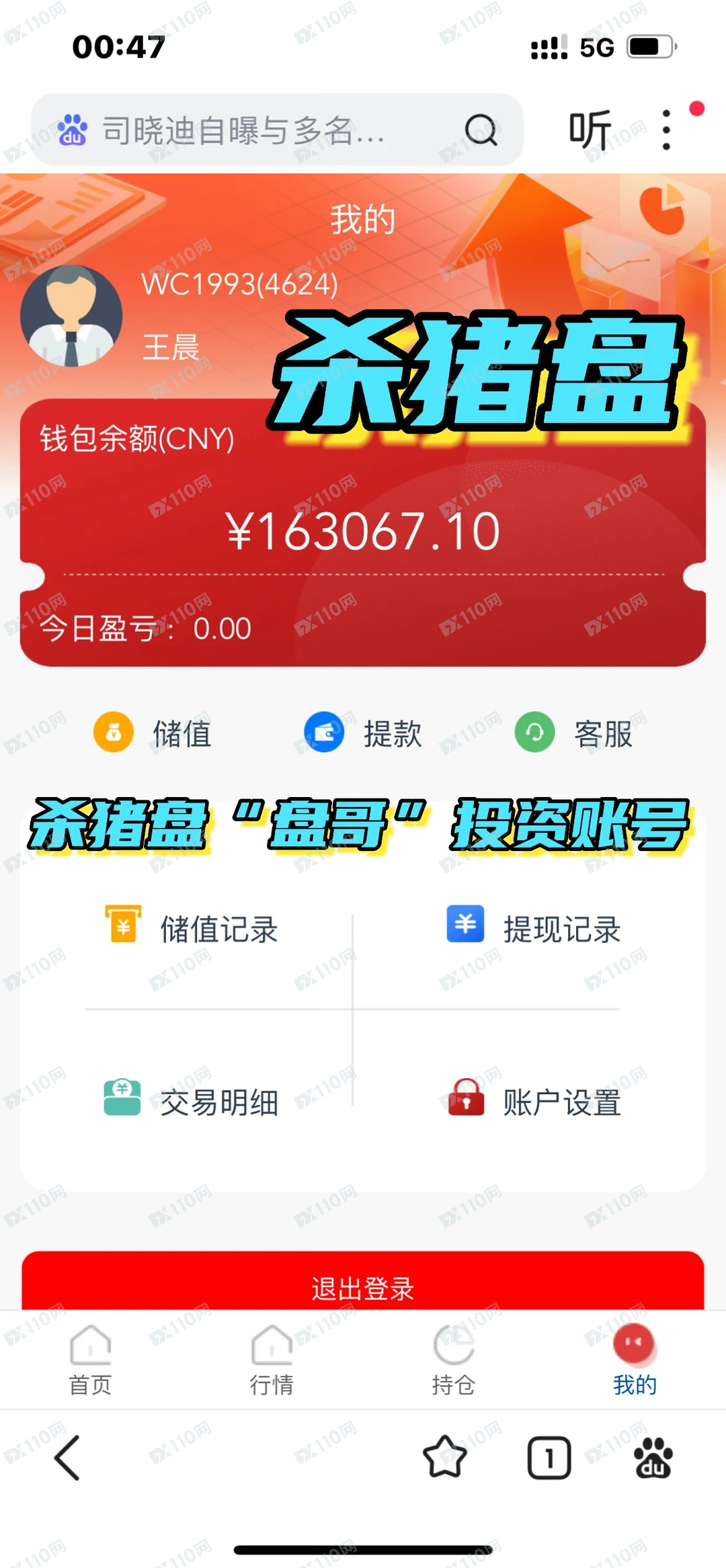This screenshot has width=726, height=1568.
Task: Open the 储值 deposit icon
Action: 114,733
